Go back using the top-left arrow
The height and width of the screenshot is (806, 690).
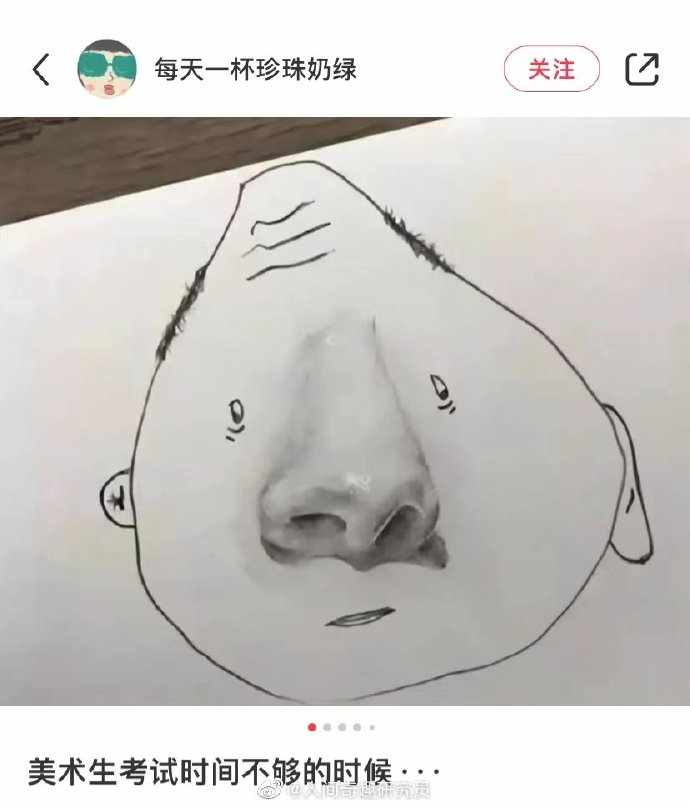[41, 69]
